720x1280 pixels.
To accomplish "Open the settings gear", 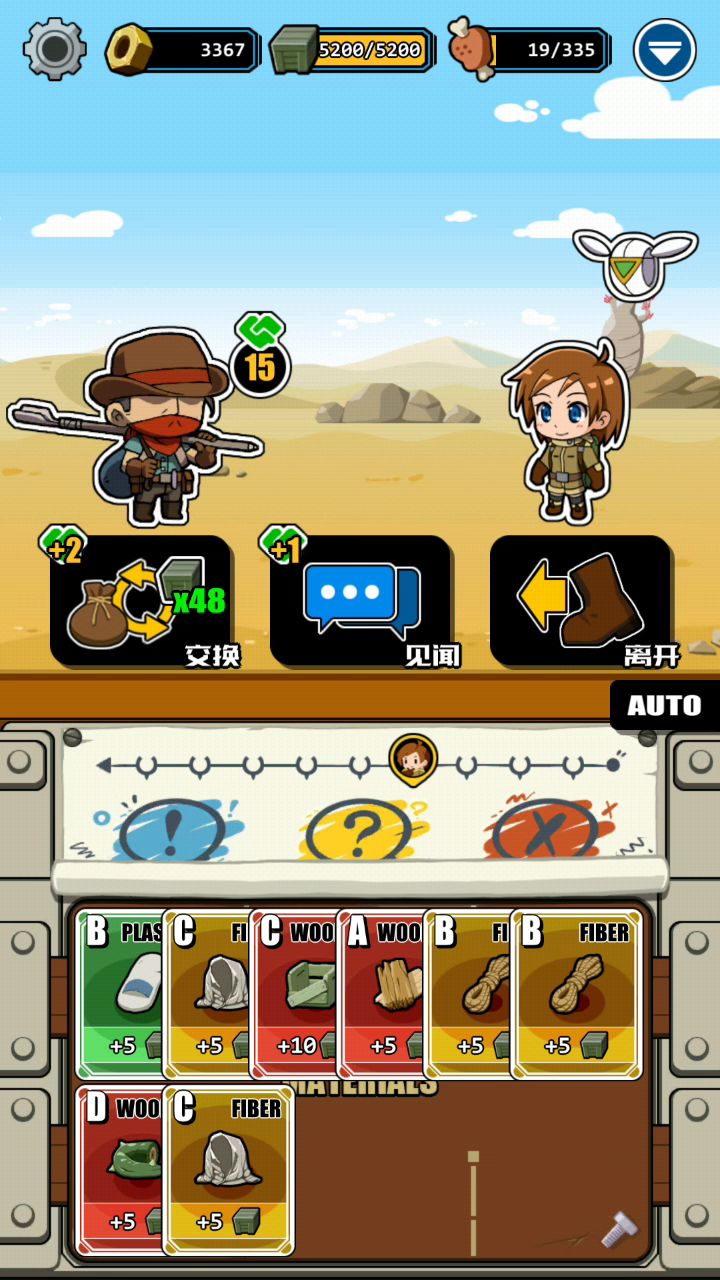I will pyautogui.click(x=54, y=48).
